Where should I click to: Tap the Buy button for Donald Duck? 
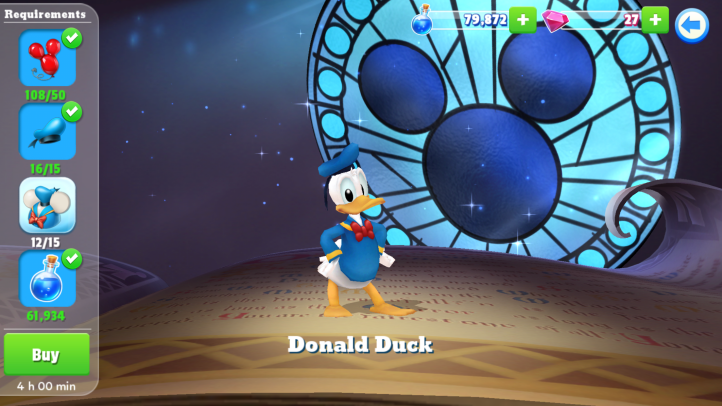tap(46, 354)
